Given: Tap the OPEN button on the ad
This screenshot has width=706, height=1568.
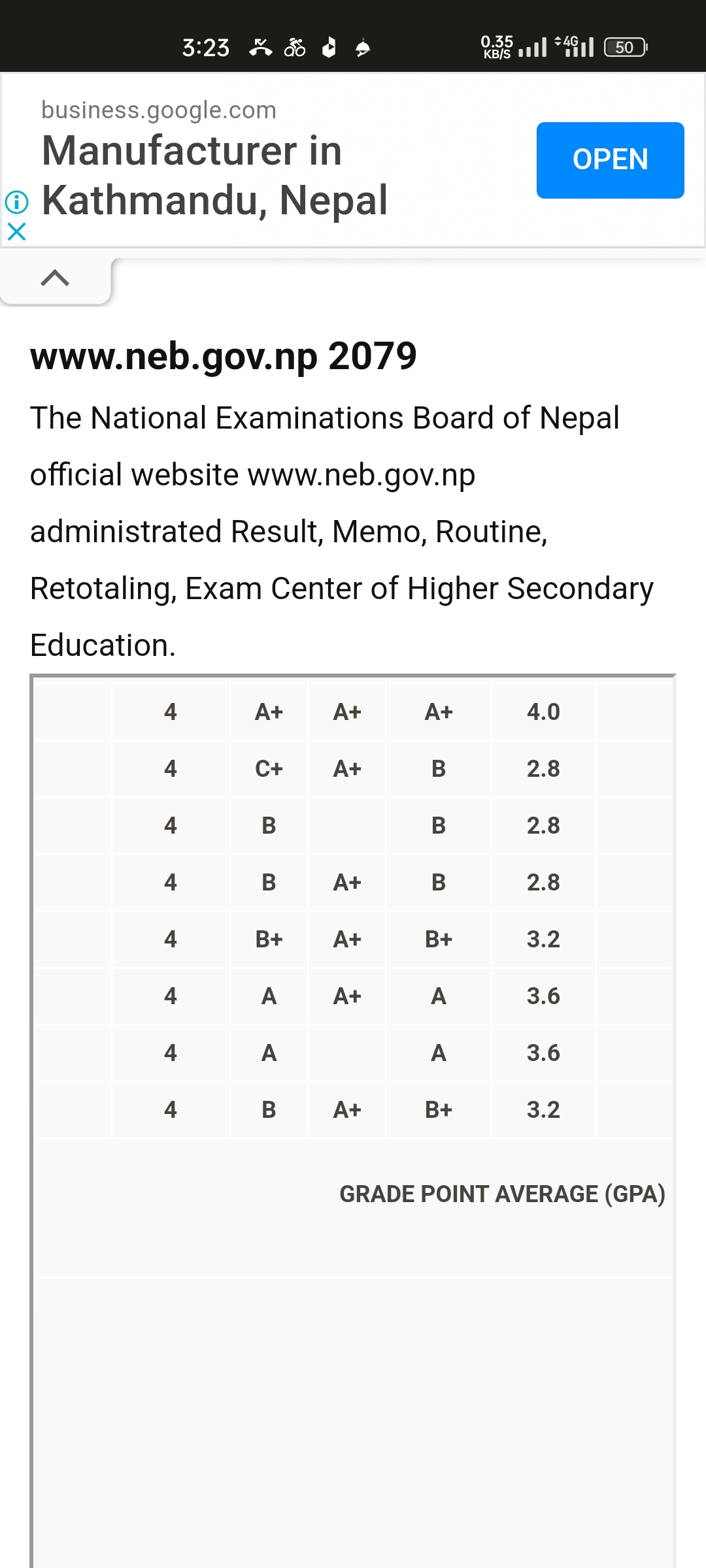Looking at the screenshot, I should point(610,160).
